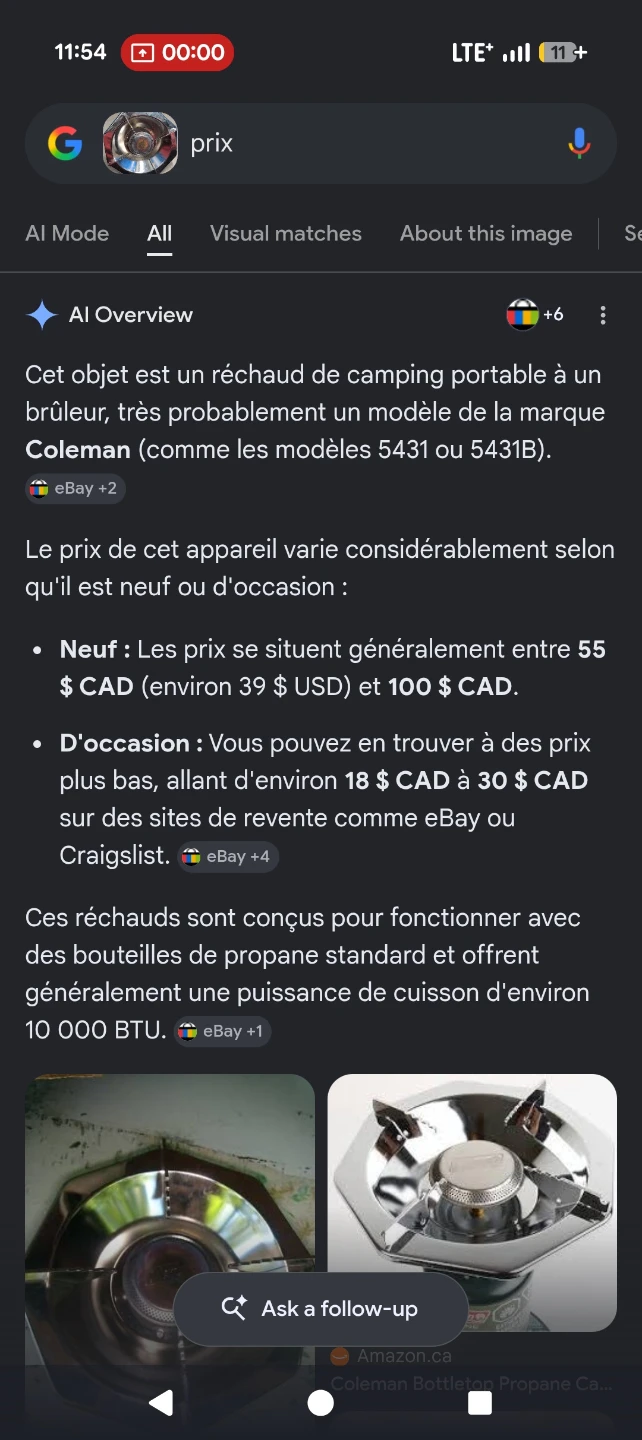Tap the Google logo in search bar

65,144
